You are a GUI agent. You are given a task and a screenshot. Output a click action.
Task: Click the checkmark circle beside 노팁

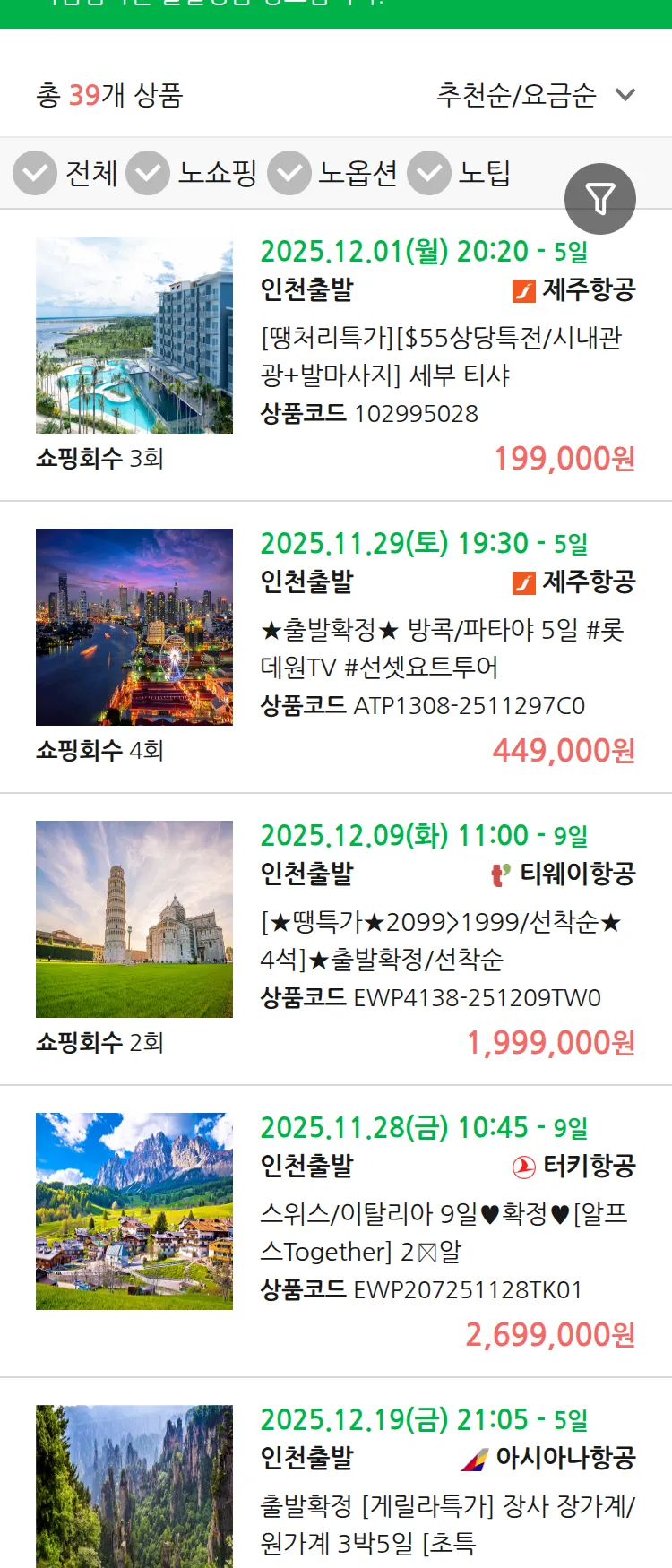coord(429,173)
